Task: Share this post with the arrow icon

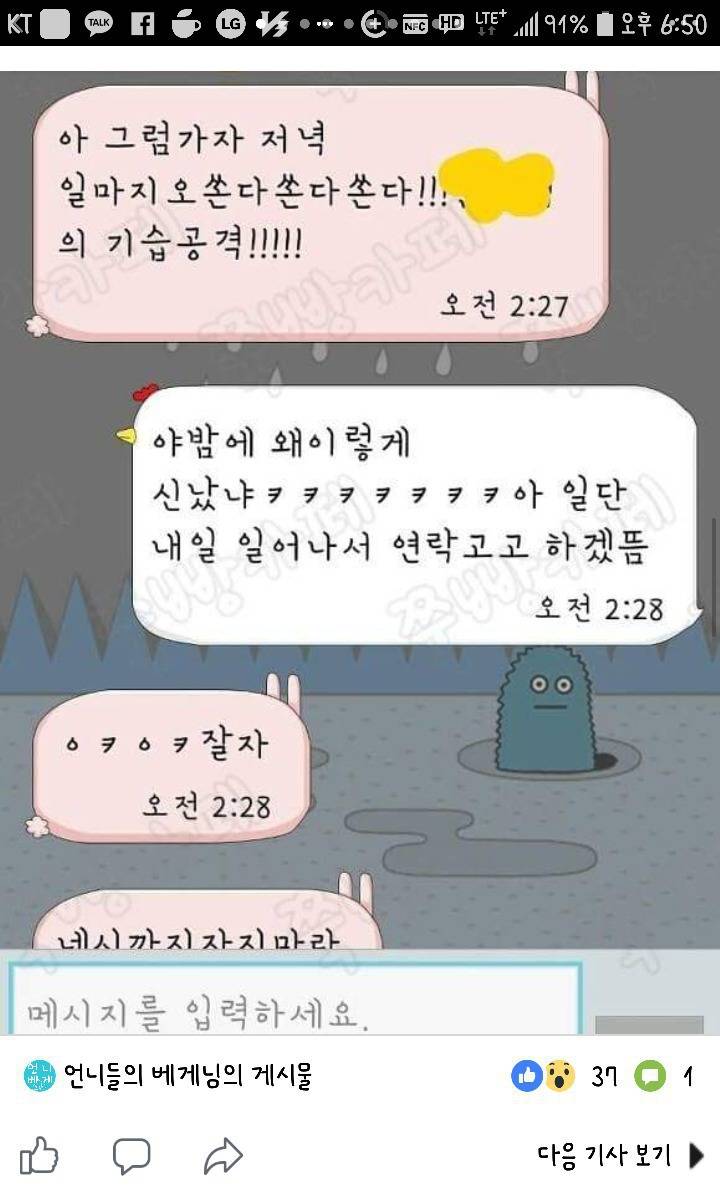Action: click(223, 1156)
